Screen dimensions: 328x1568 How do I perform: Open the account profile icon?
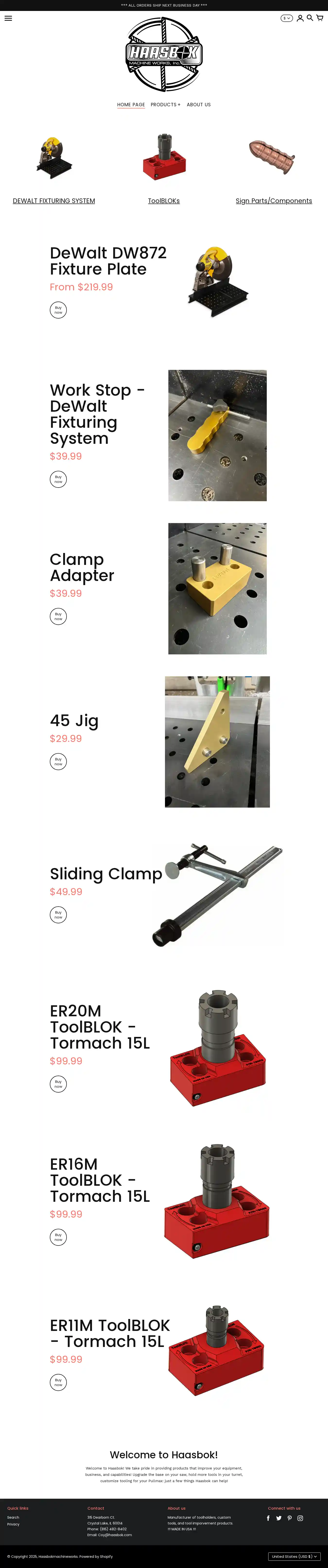[300, 18]
